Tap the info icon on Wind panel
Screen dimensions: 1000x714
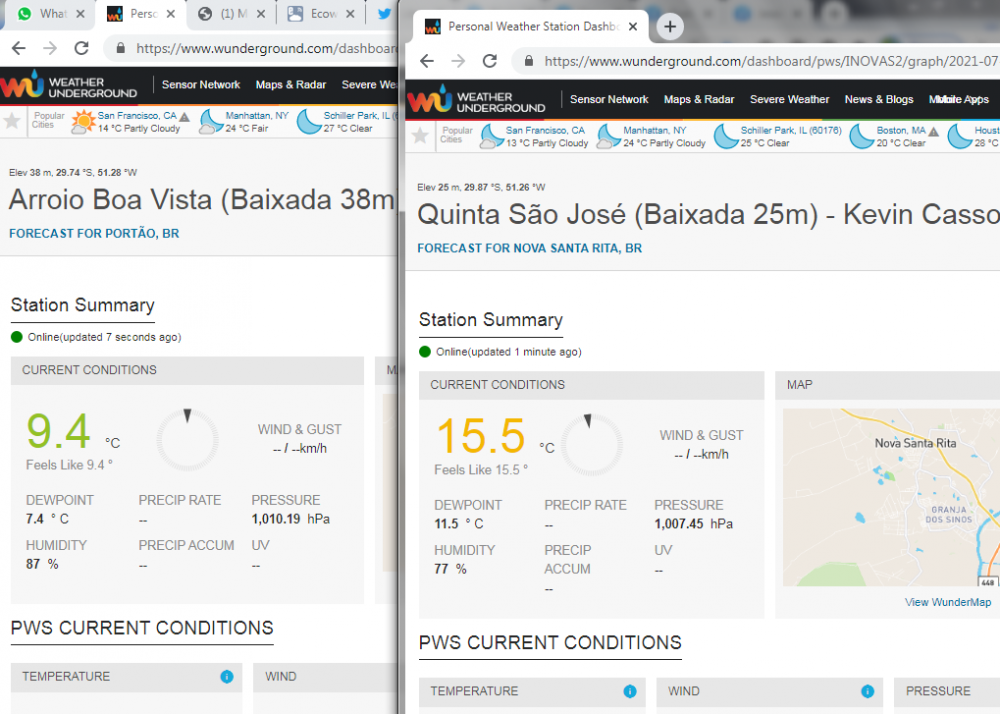point(867,691)
